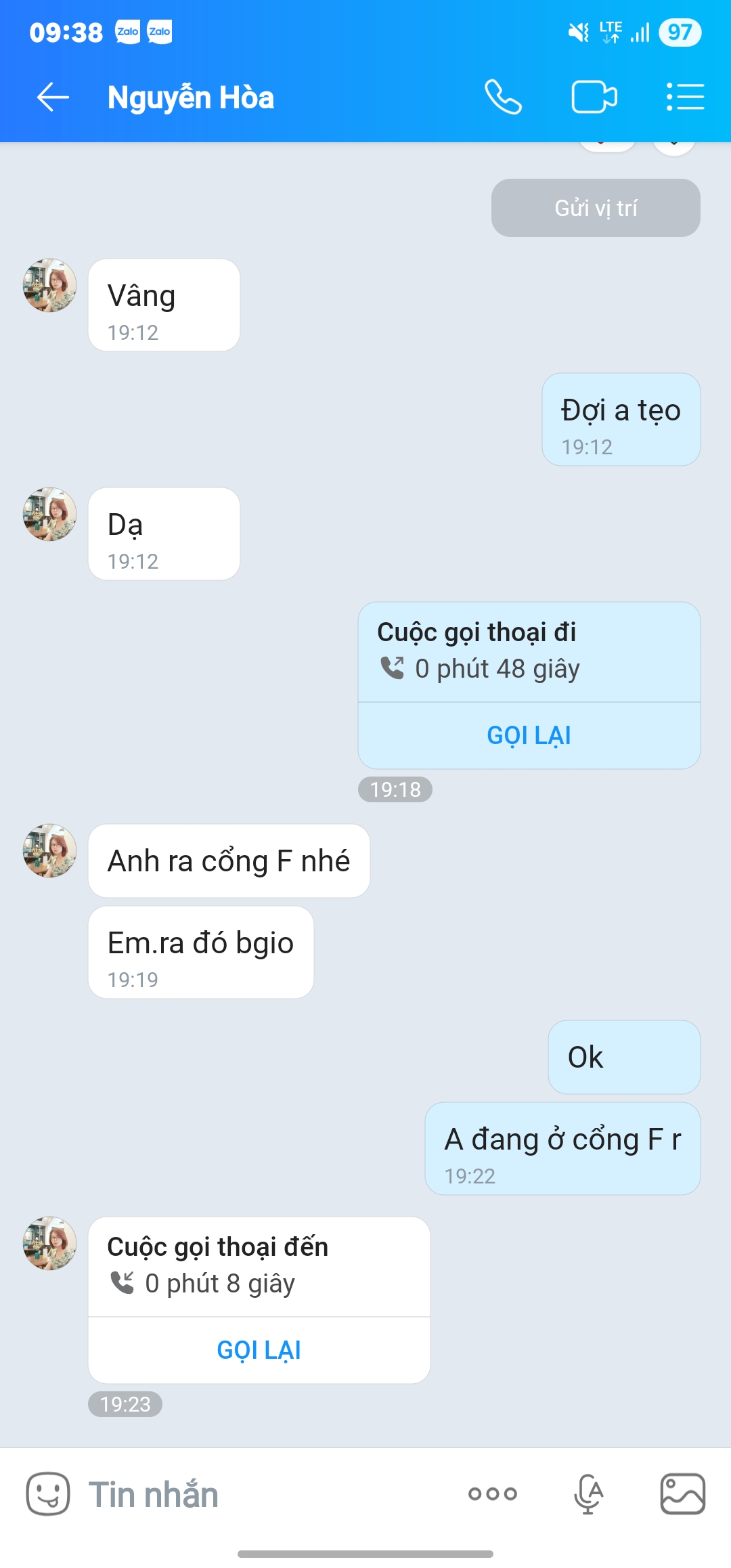Go back from Nguyễn Hòa chat
731x1568 pixels.
[53, 97]
